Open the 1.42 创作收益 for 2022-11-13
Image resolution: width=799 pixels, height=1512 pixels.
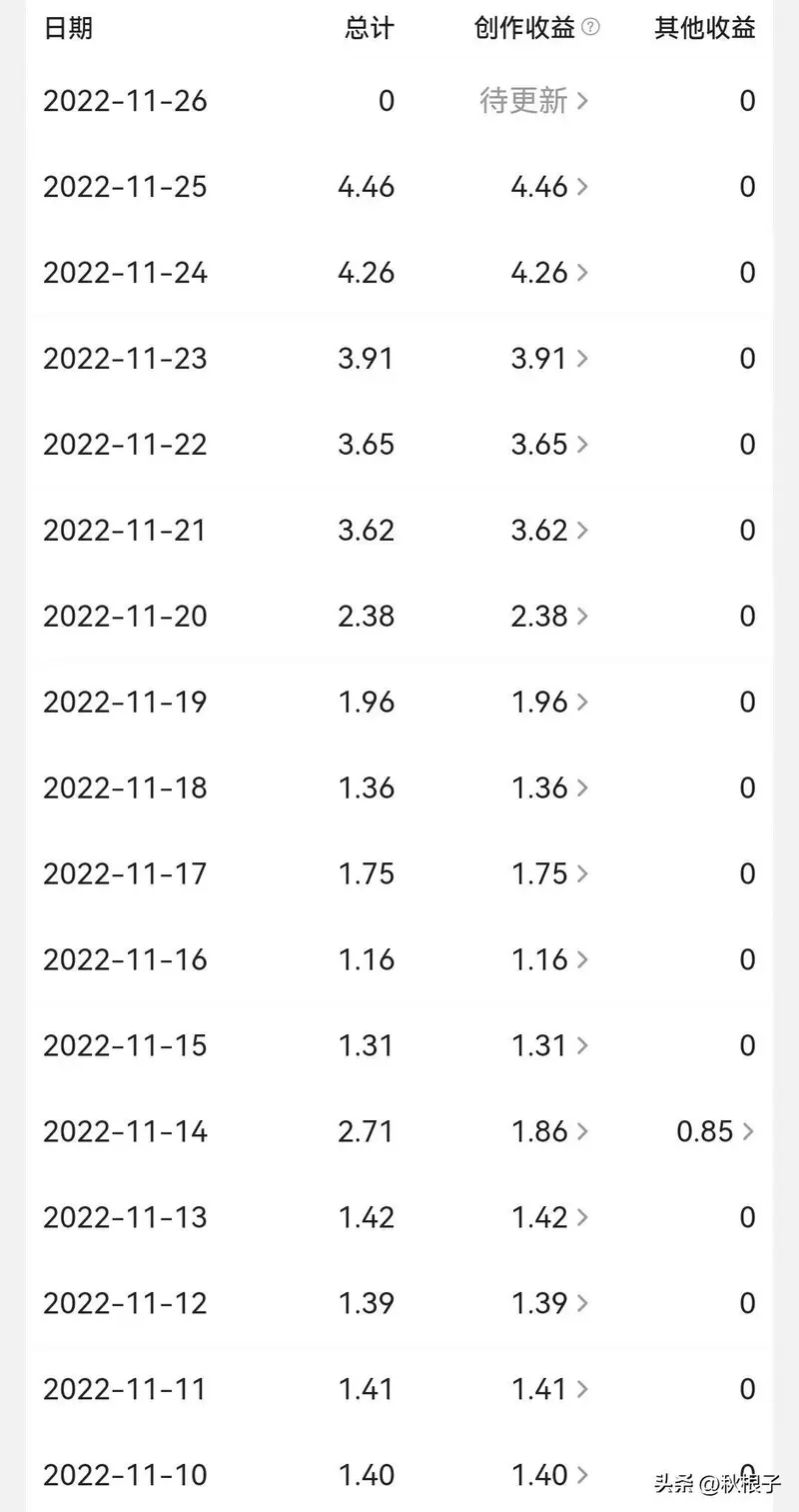(549, 1218)
